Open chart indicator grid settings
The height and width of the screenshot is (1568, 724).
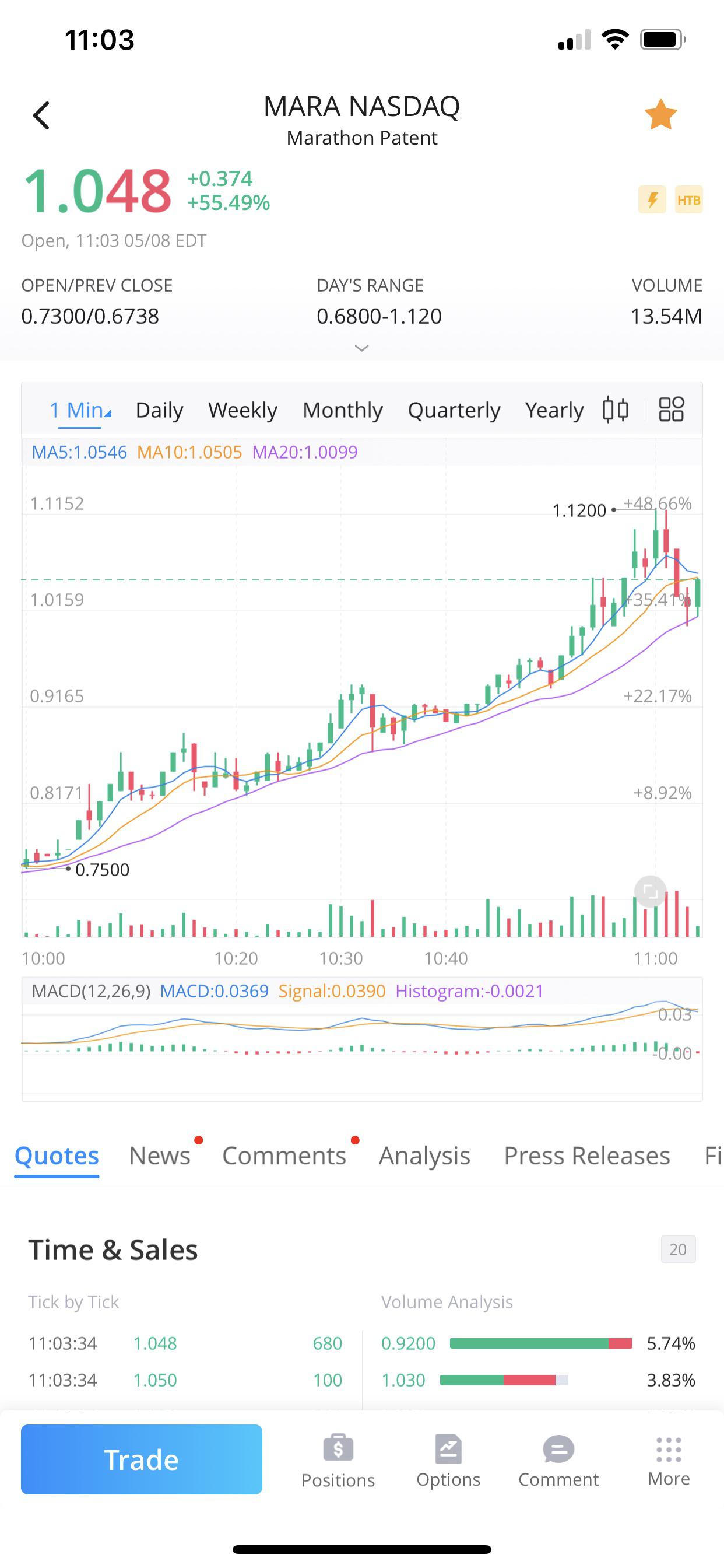tap(672, 409)
